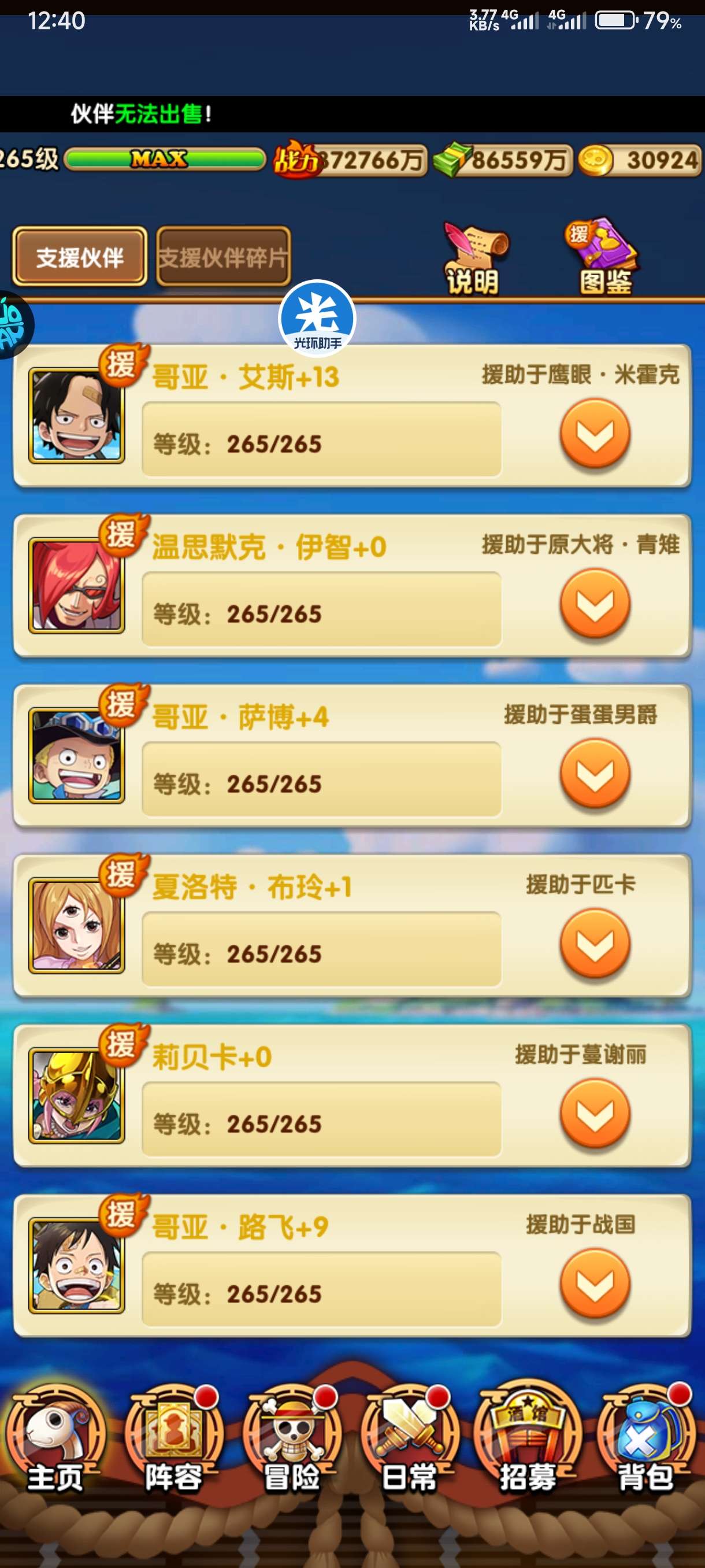The image size is (705, 1568).
Task: Go to the 招募 tab
Action: [528, 1441]
